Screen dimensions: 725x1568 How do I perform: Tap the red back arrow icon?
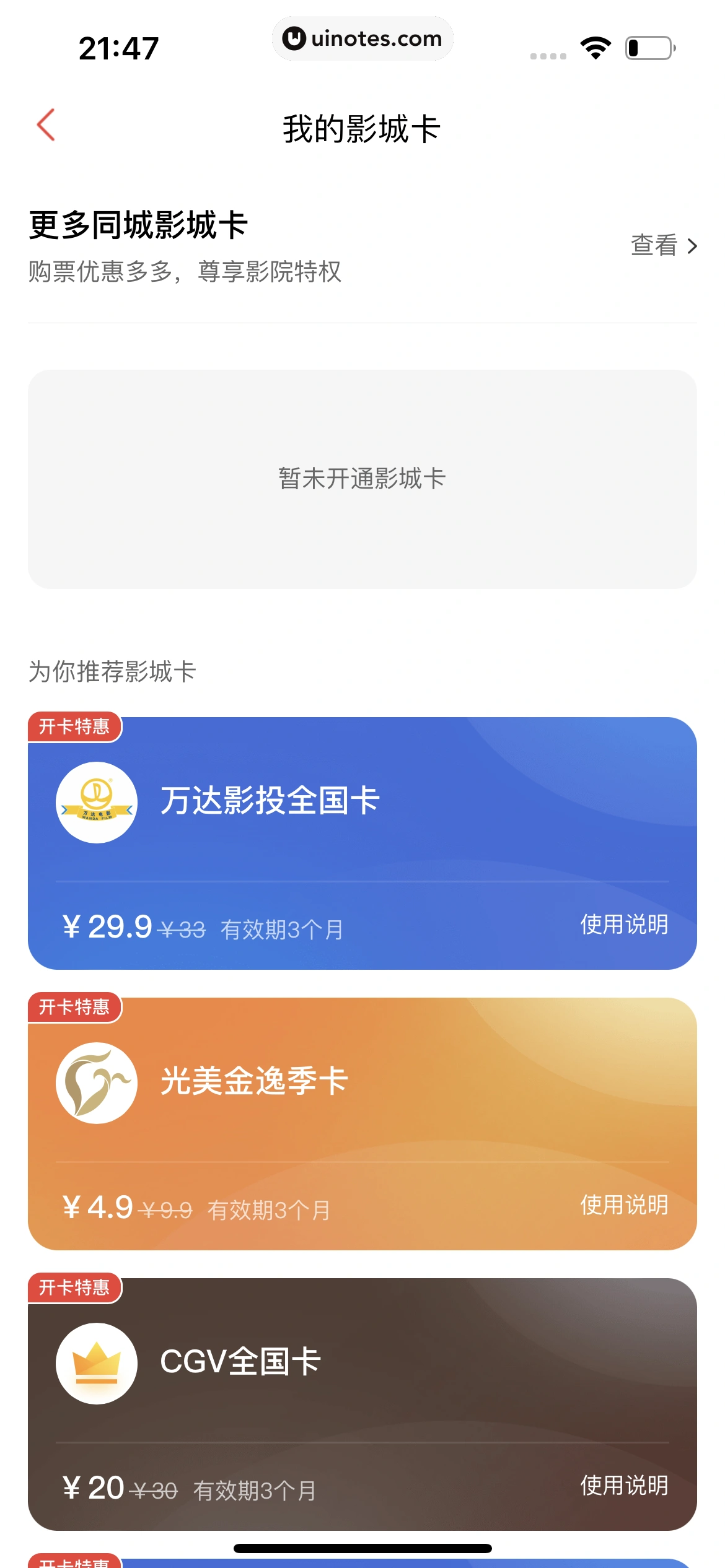click(46, 124)
